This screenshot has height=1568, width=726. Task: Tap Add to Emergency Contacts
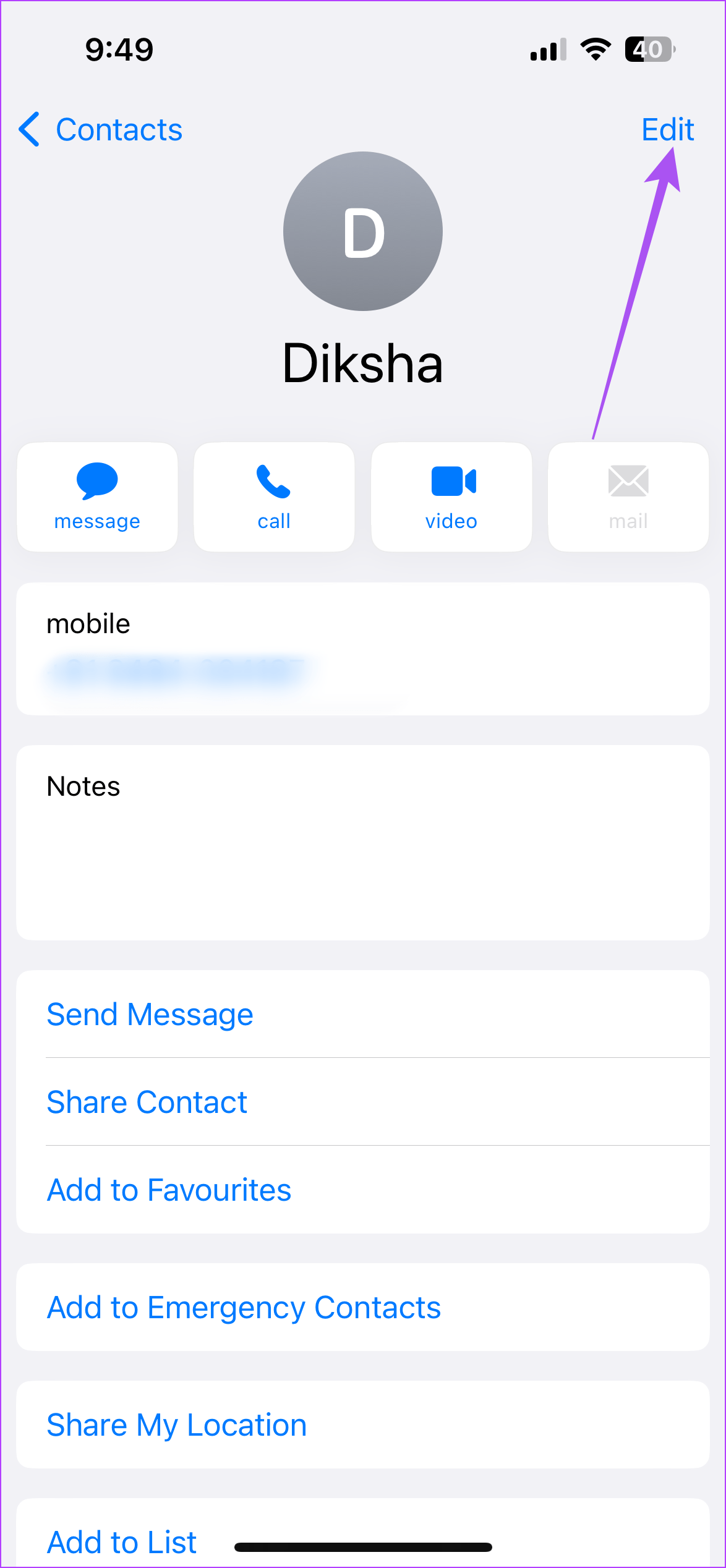(x=244, y=1306)
